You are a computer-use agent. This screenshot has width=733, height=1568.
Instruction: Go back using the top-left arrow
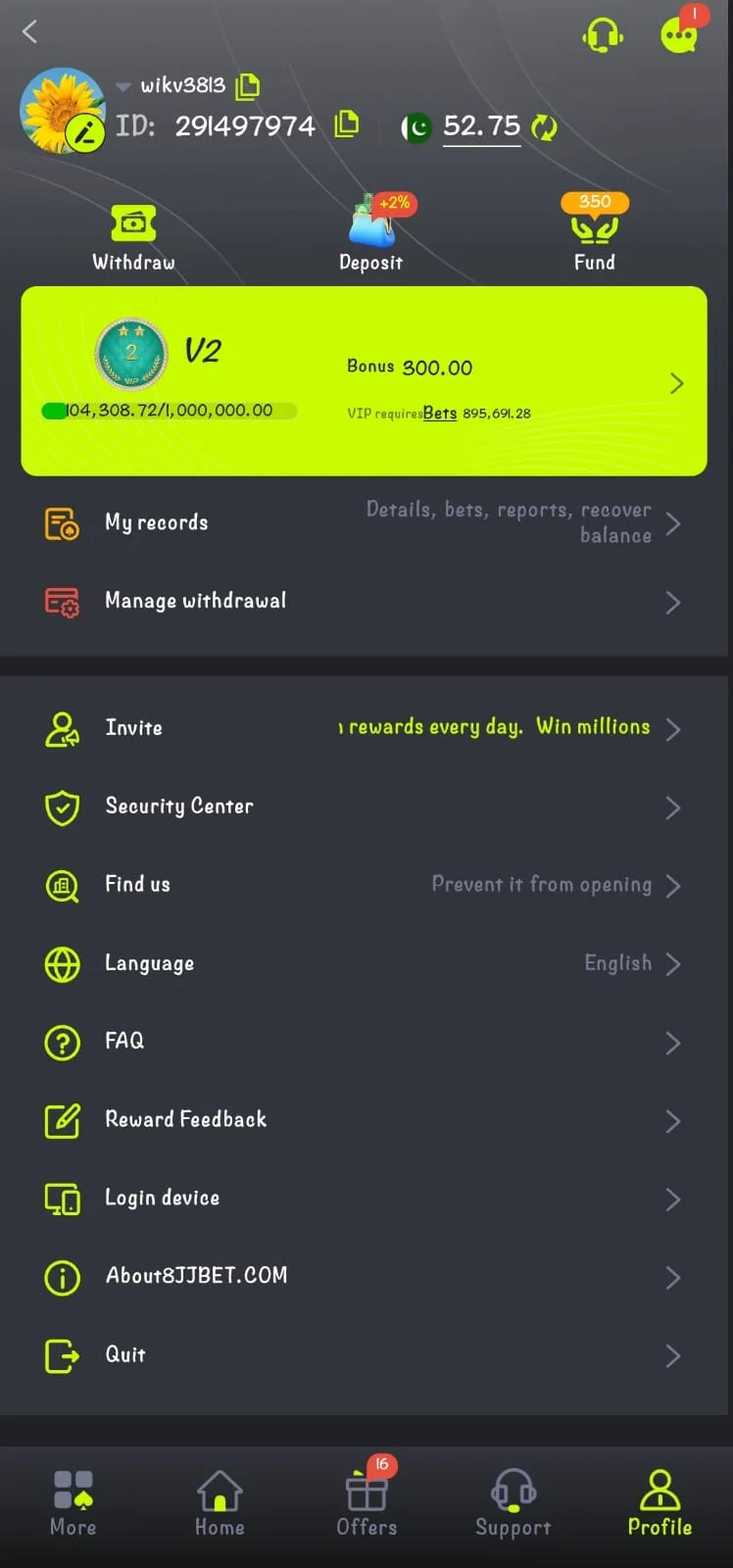click(x=30, y=31)
